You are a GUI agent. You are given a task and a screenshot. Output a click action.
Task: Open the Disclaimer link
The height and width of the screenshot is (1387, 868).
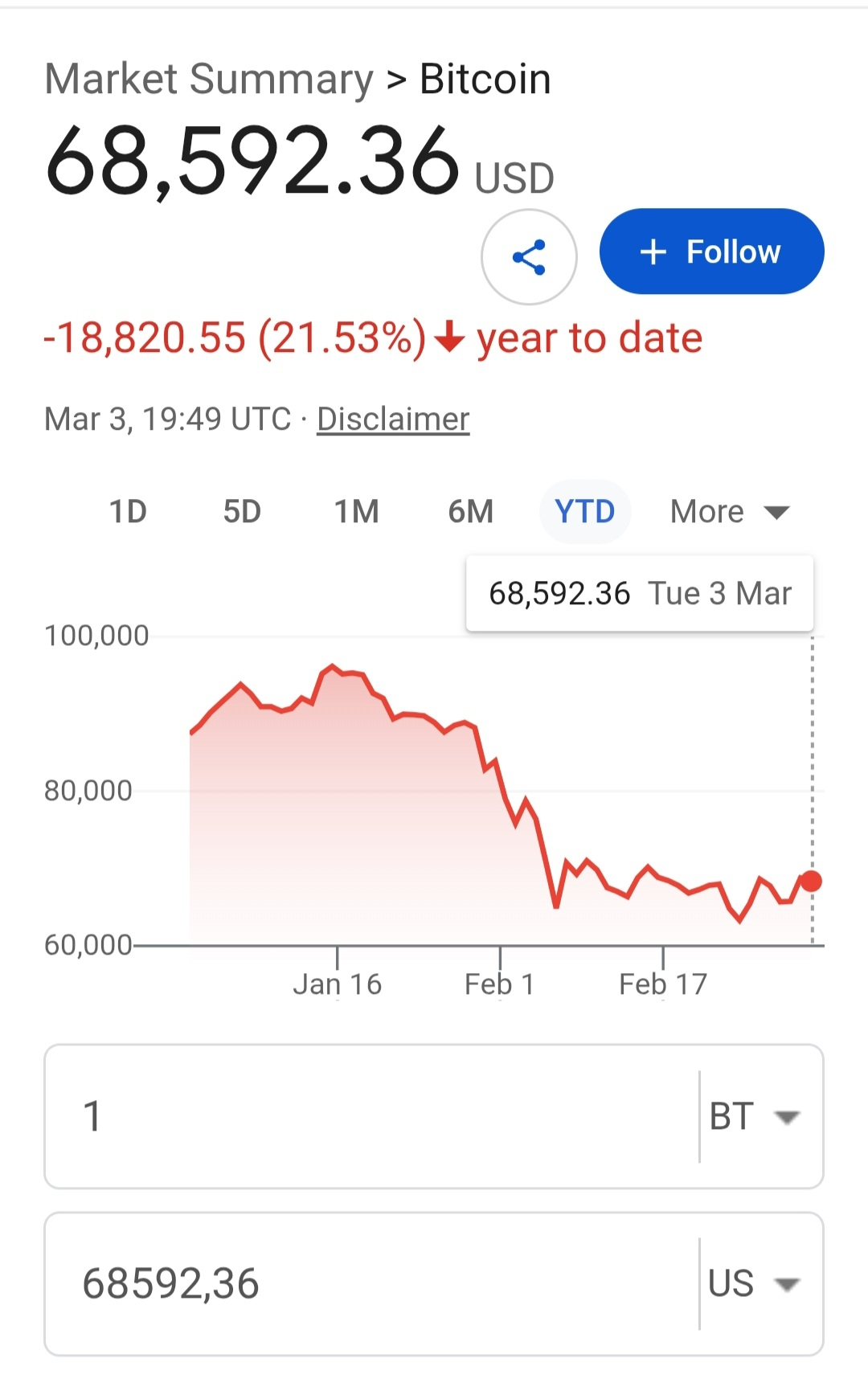click(x=393, y=419)
